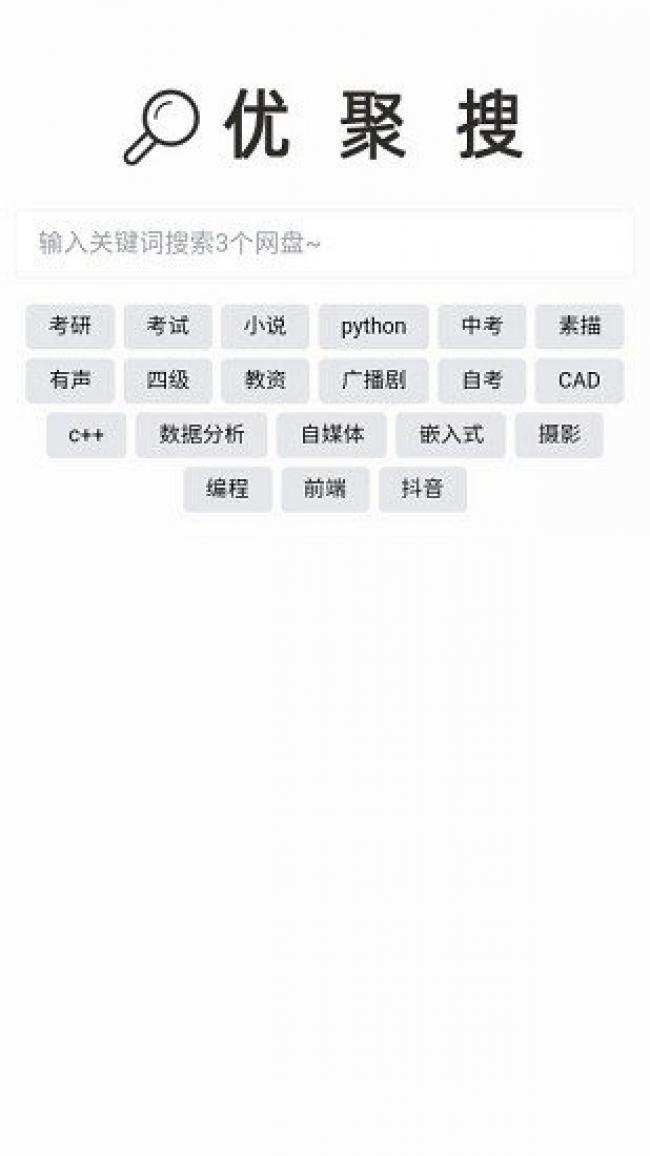This screenshot has height=1156, width=650.
Task: Choose the 抖音 suggestion chip
Action: coord(422,489)
